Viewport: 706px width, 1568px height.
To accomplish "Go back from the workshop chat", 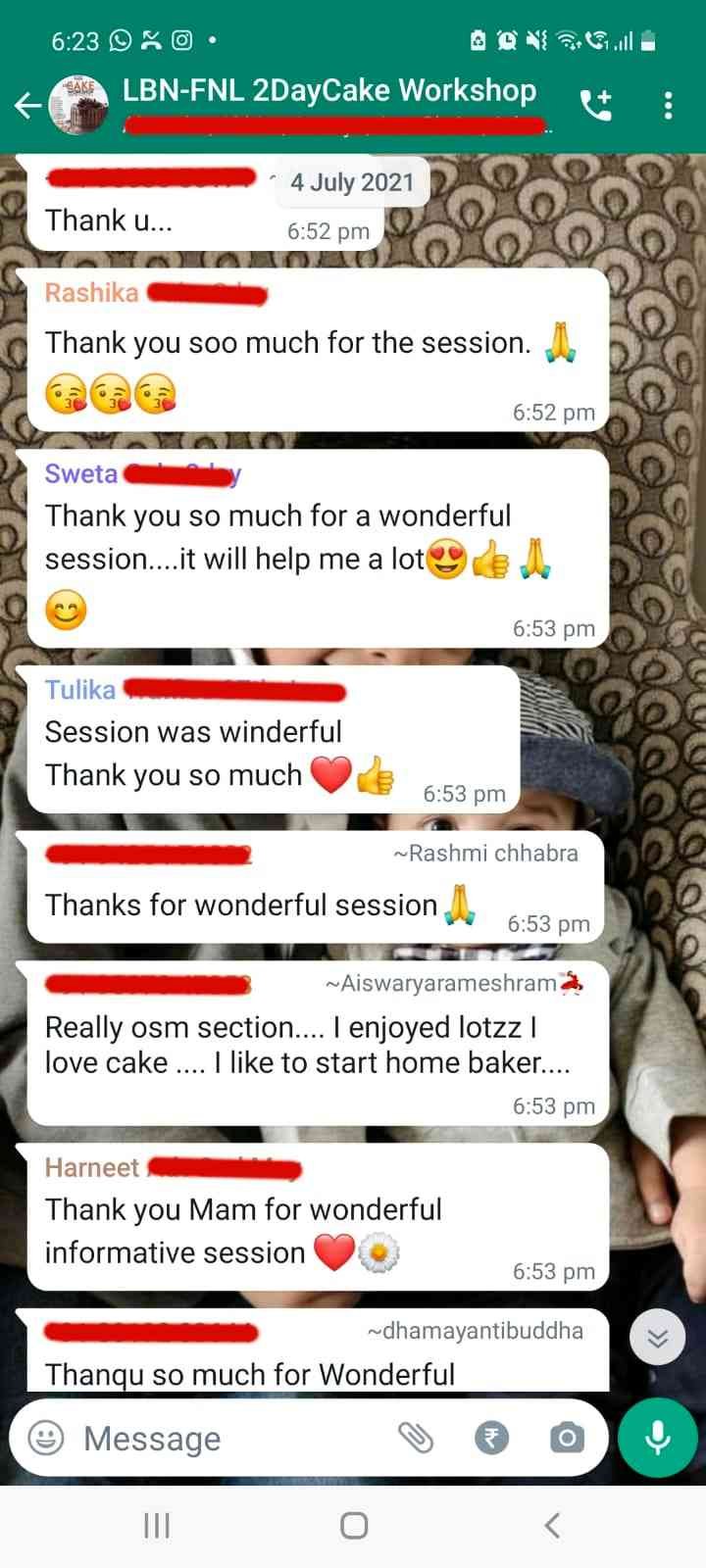I will 26,105.
